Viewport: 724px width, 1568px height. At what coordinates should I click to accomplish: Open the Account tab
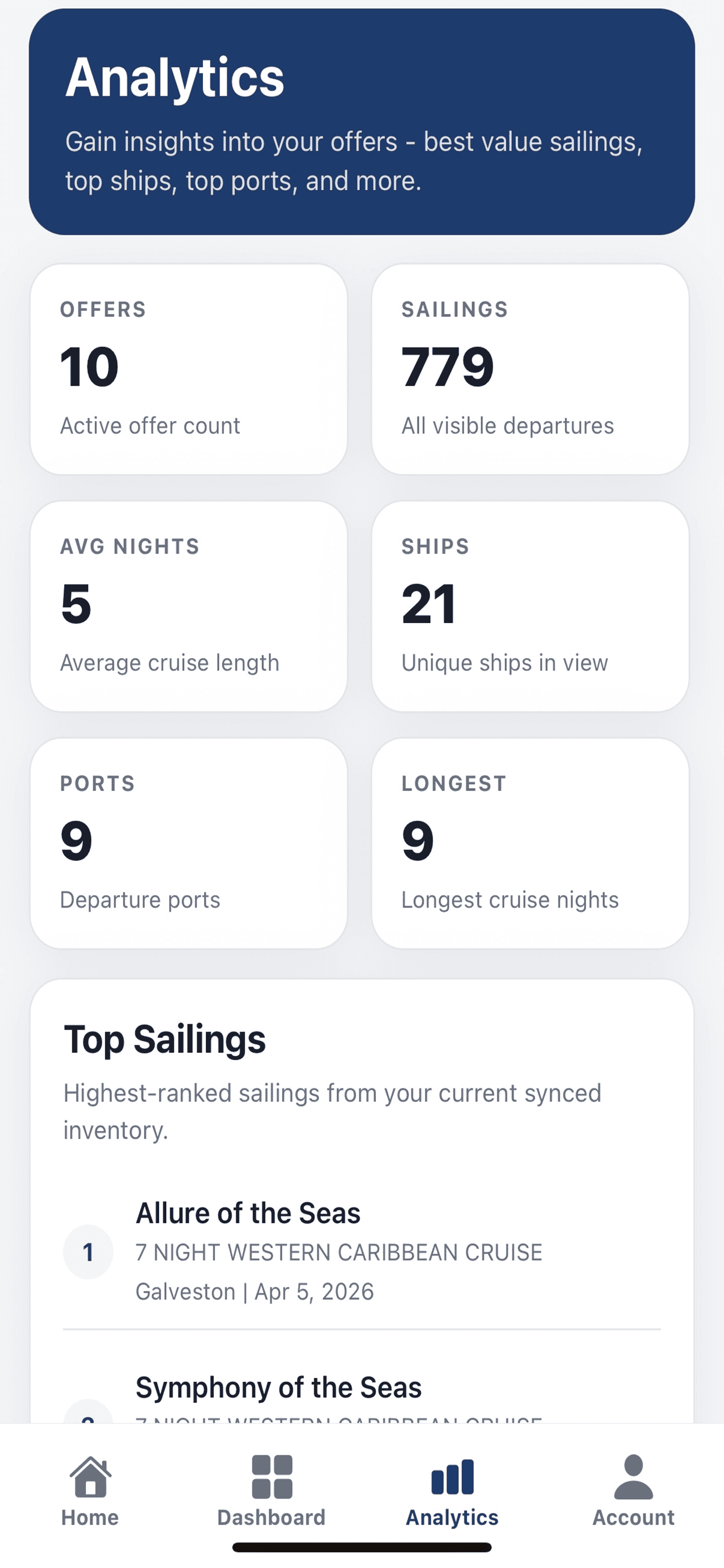(634, 1517)
